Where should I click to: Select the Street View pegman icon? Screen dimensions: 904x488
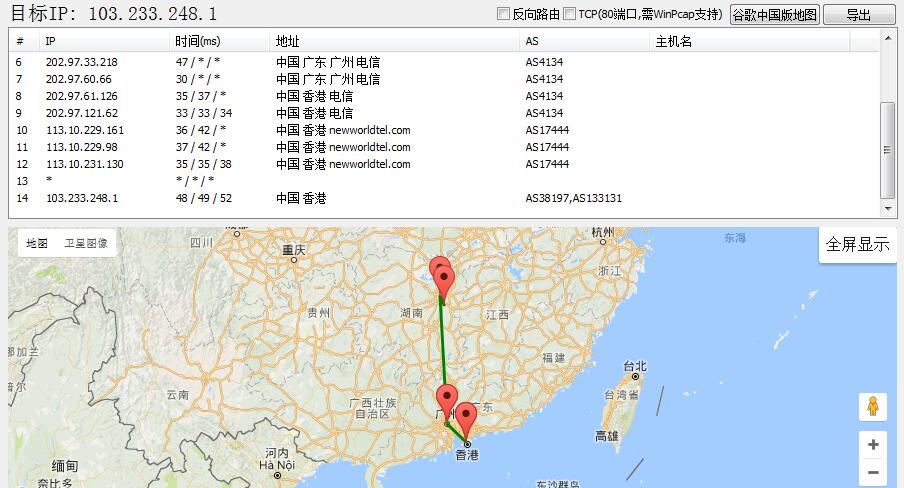(x=873, y=406)
